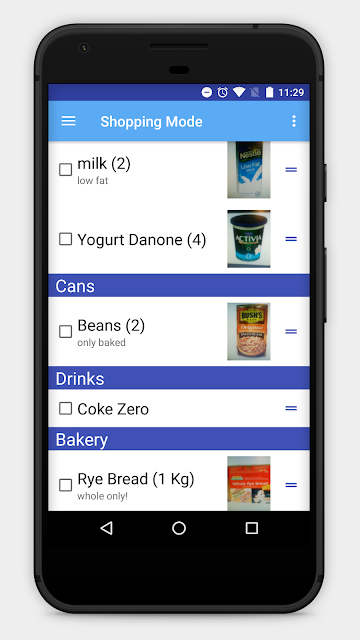This screenshot has width=360, height=640.
Task: Tap the Coke Zero reorder handle
Action: click(291, 408)
